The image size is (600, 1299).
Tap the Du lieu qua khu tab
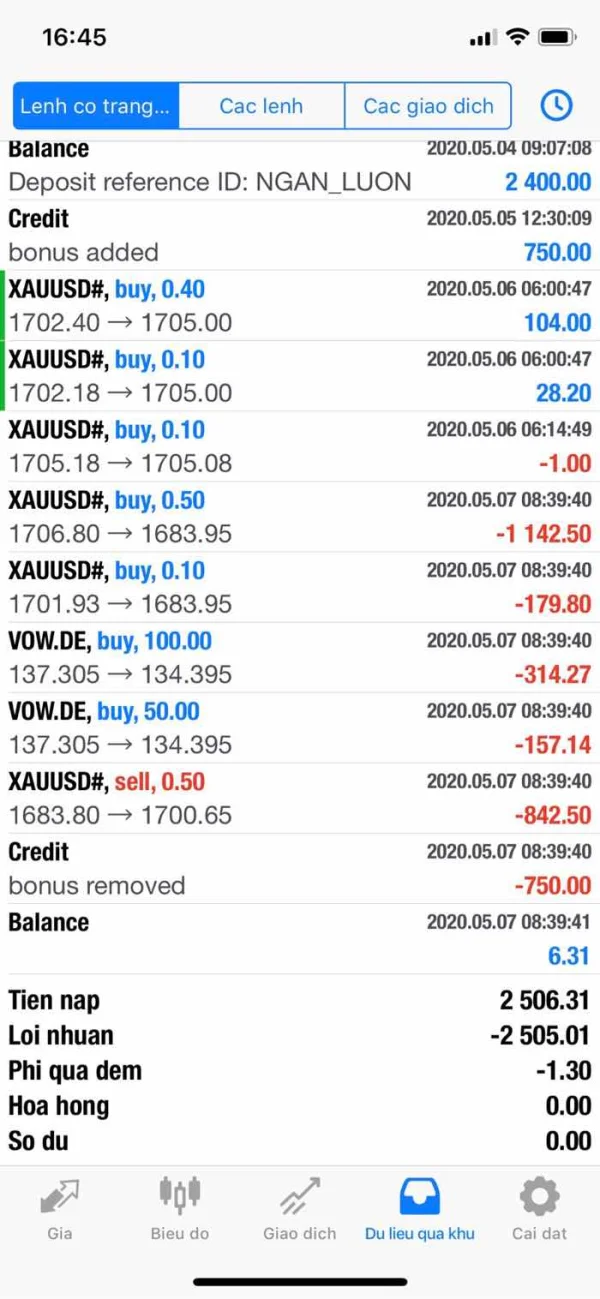click(x=419, y=1208)
